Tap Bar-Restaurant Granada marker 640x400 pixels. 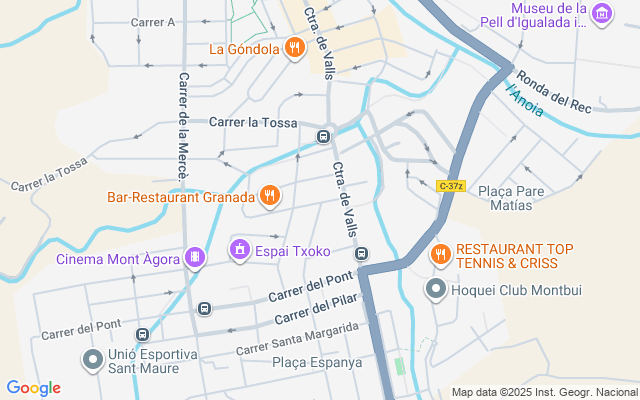point(269,195)
